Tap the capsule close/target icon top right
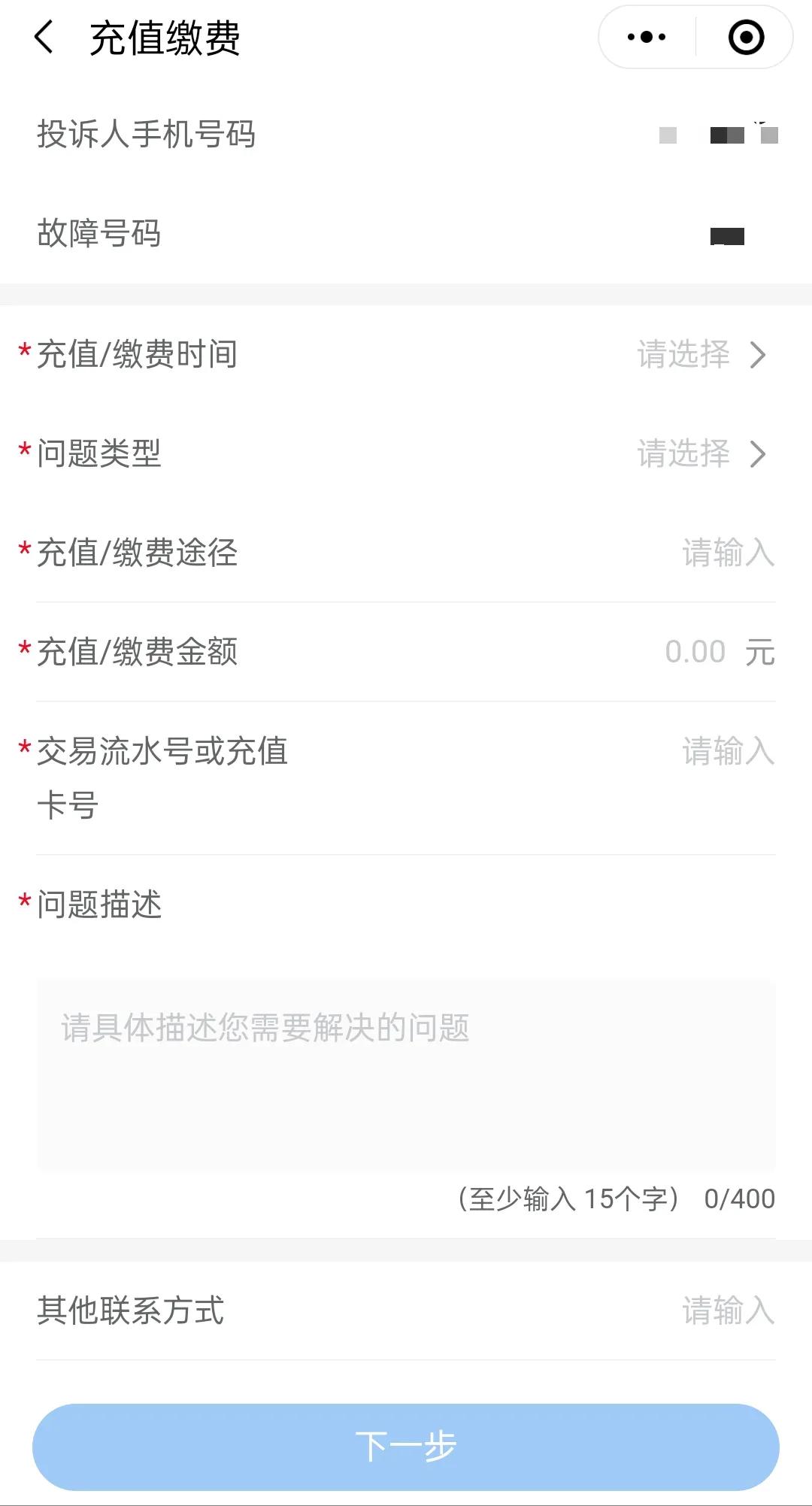Screen dimensions: 812x1506 744,36
